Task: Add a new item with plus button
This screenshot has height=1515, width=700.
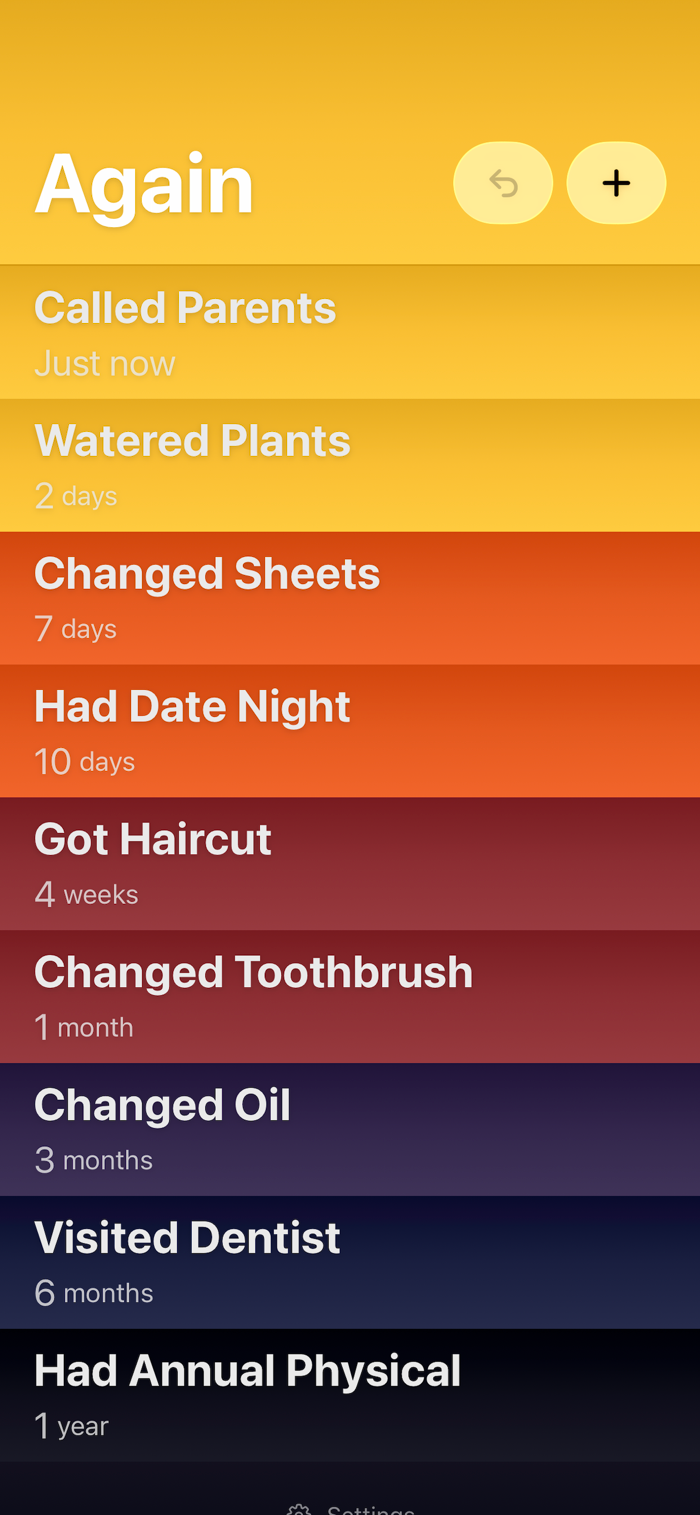Action: tap(616, 183)
